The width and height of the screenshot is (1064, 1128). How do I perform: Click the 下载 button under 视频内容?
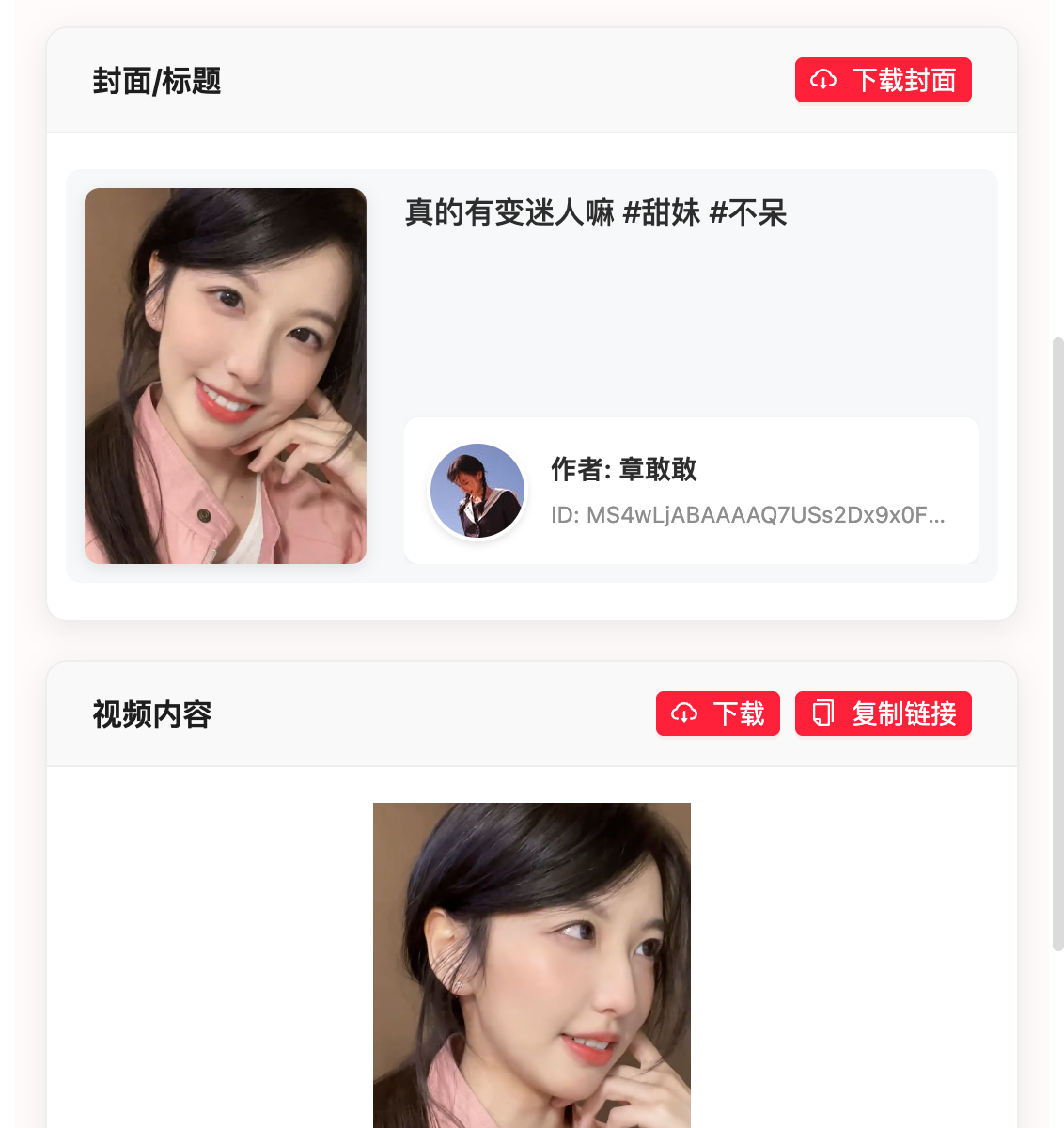[x=718, y=713]
